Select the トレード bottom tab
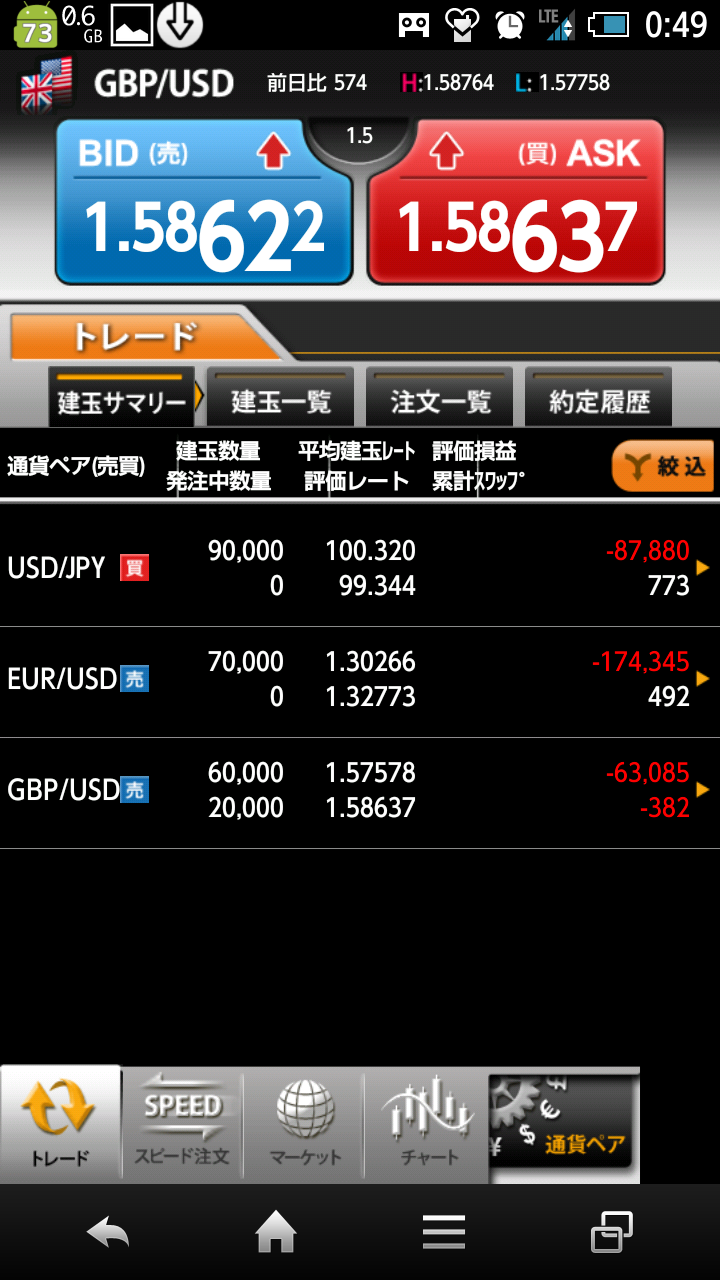Viewport: 720px width, 1280px height. (x=60, y=1125)
